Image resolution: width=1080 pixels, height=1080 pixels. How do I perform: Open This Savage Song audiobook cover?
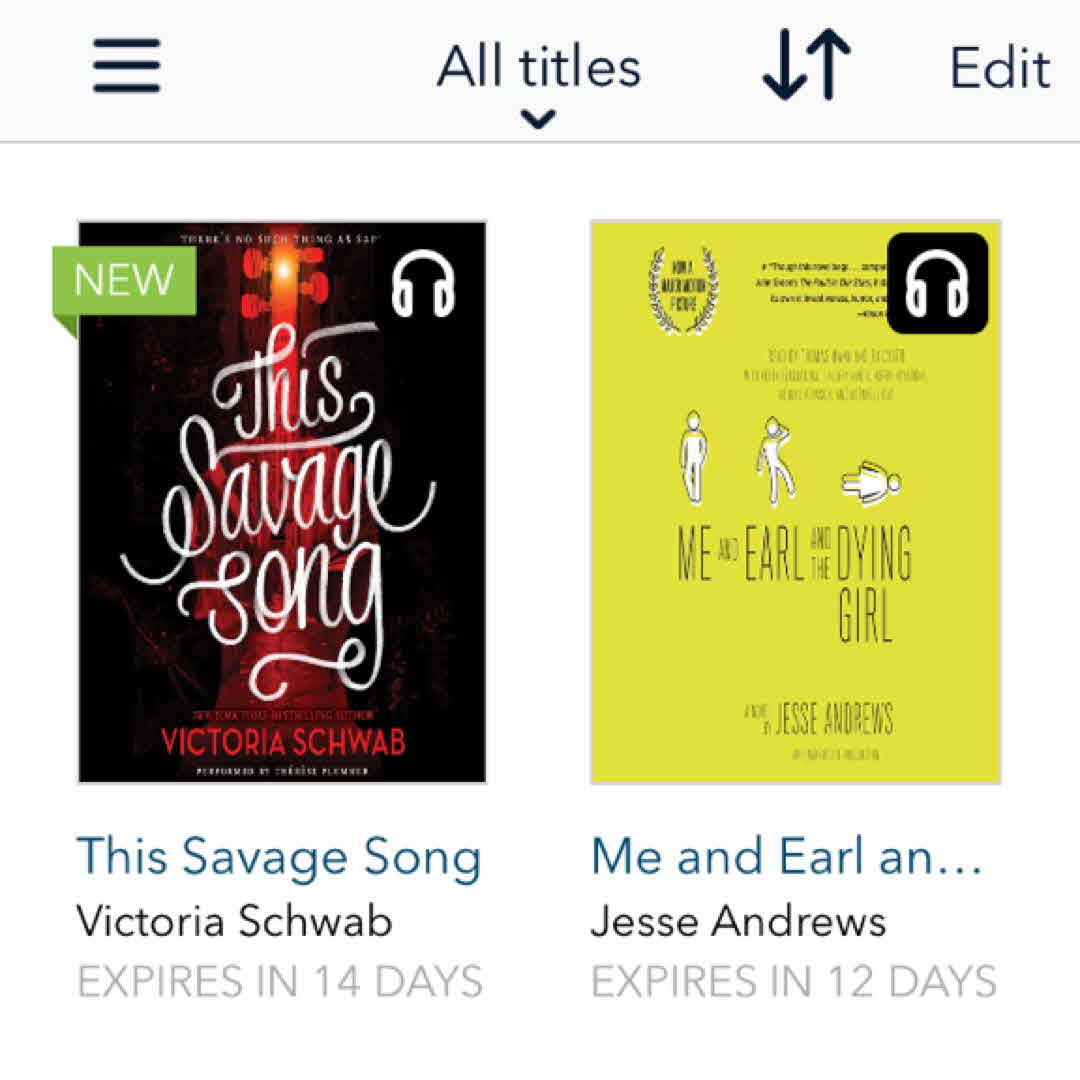point(282,502)
